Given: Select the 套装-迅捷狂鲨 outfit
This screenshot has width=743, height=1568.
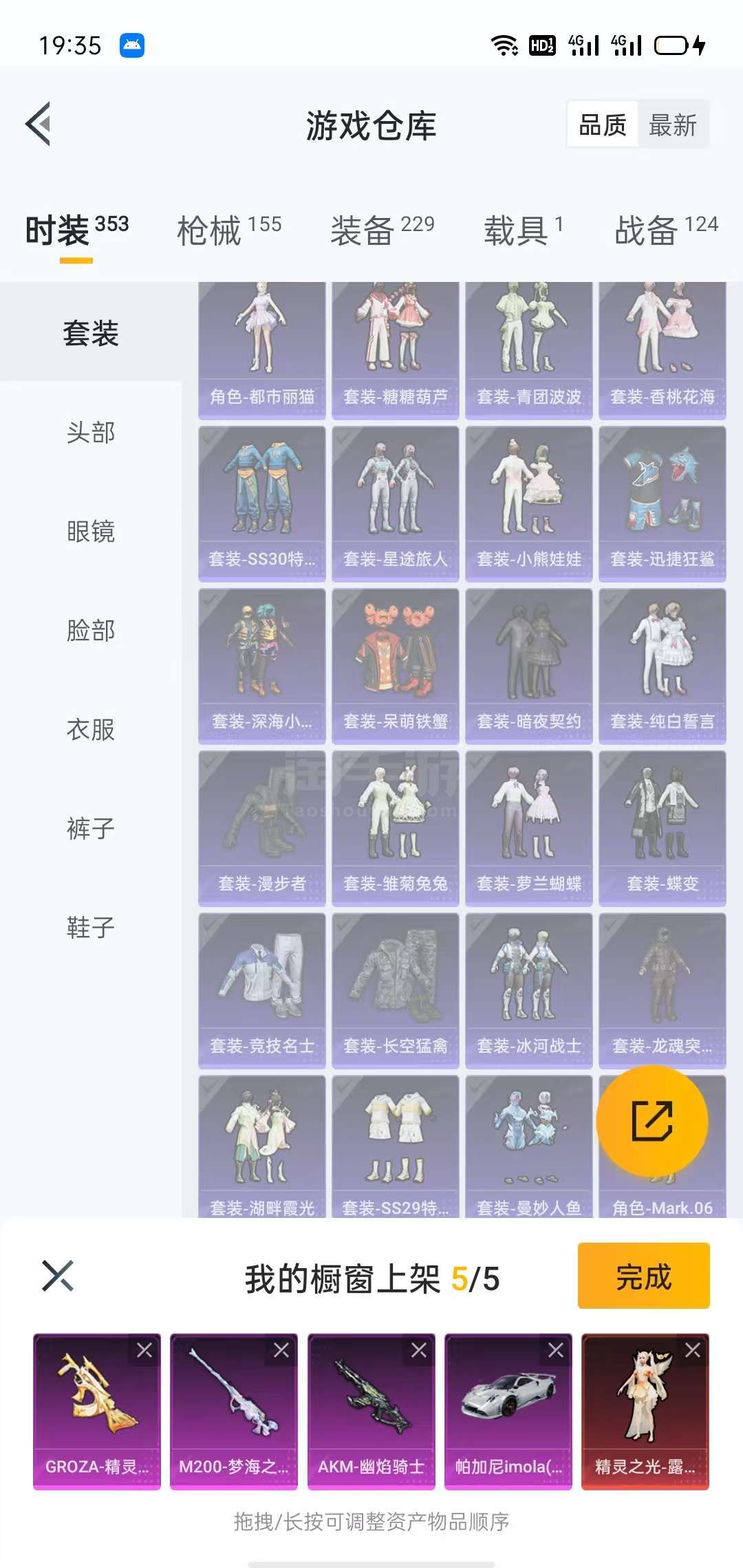Looking at the screenshot, I should coord(663,504).
